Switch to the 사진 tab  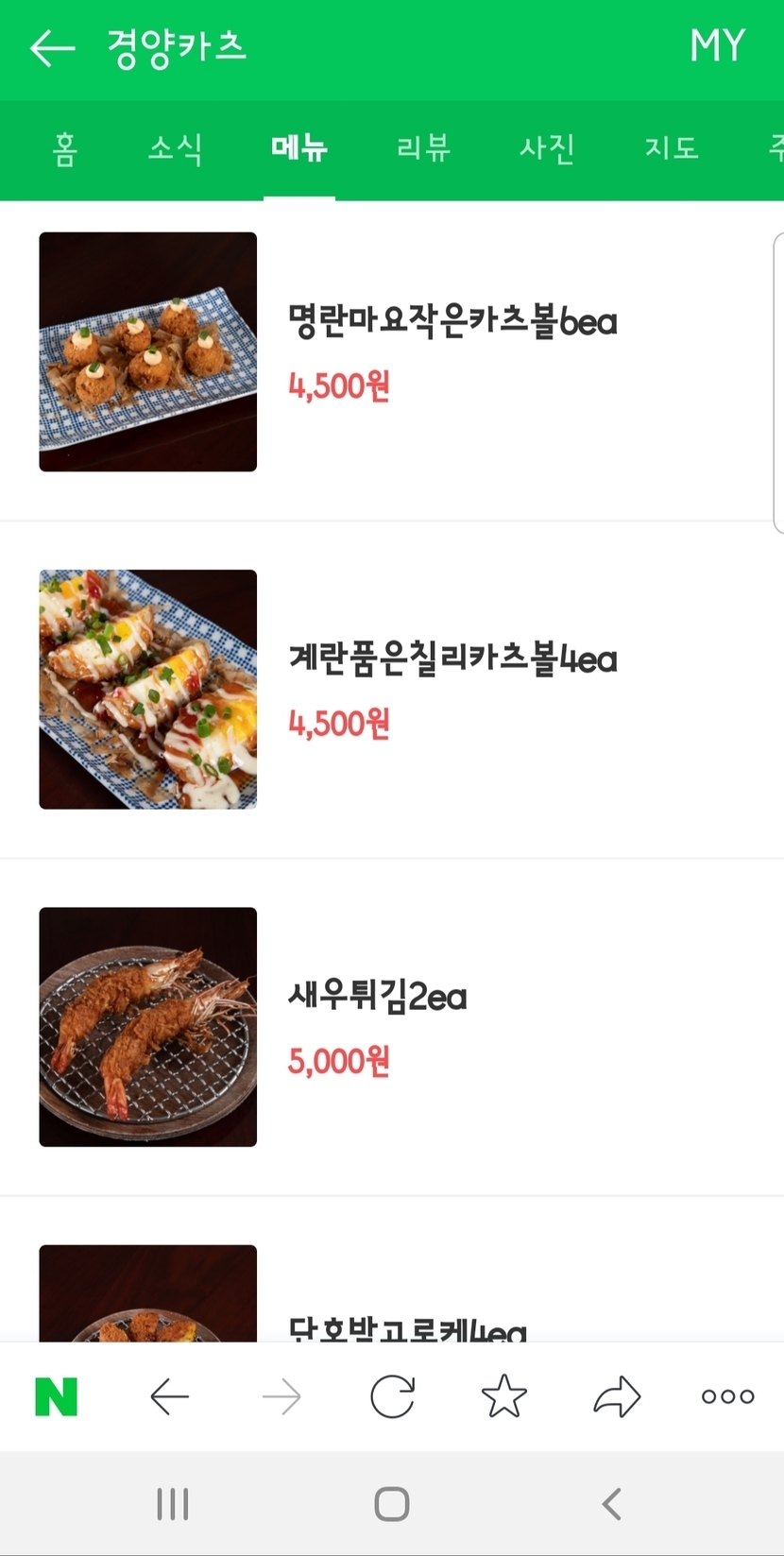[x=547, y=148]
